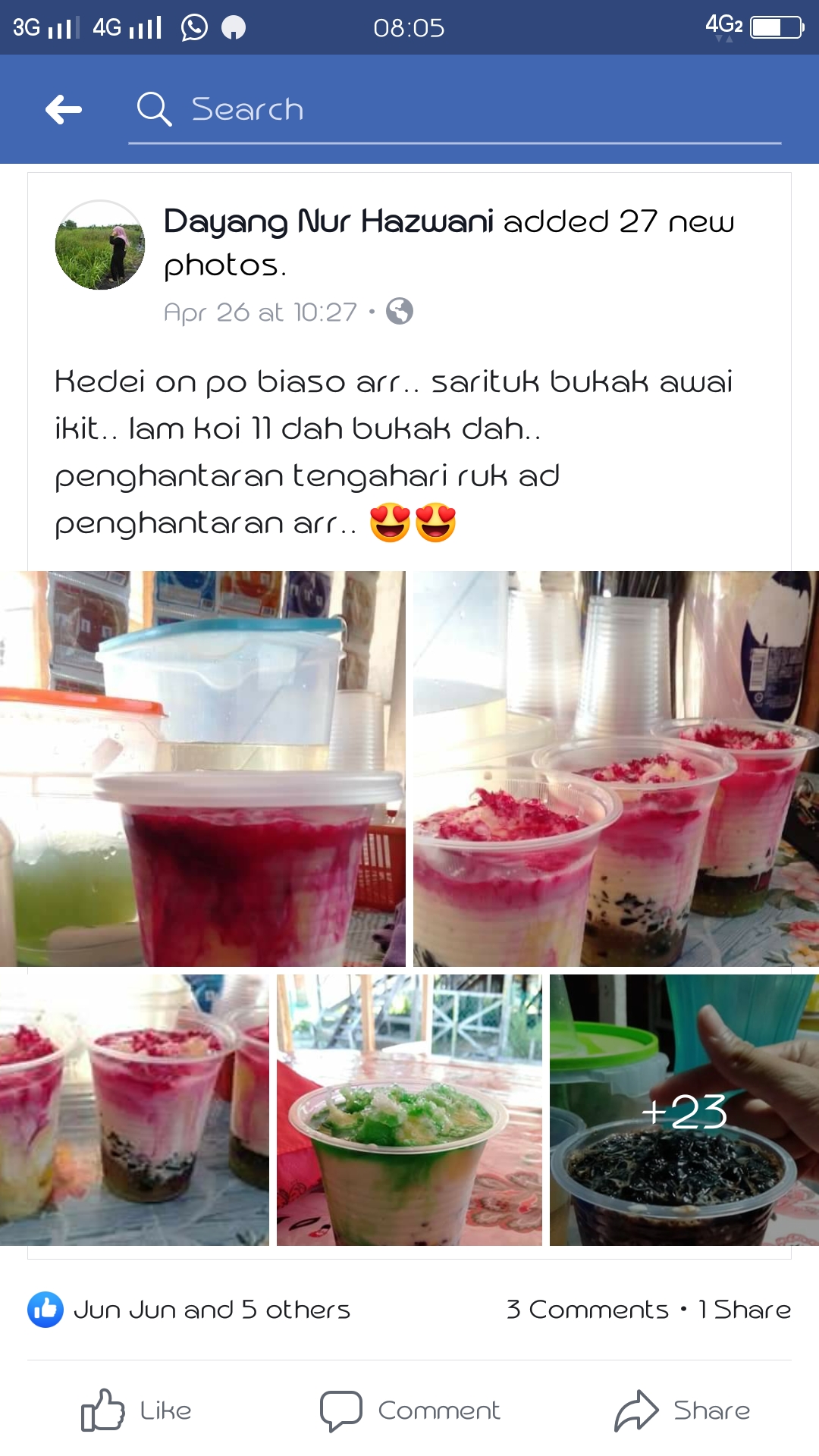Like Dayang Nur Hazwani's post
The image size is (819, 1456).
click(x=137, y=1410)
